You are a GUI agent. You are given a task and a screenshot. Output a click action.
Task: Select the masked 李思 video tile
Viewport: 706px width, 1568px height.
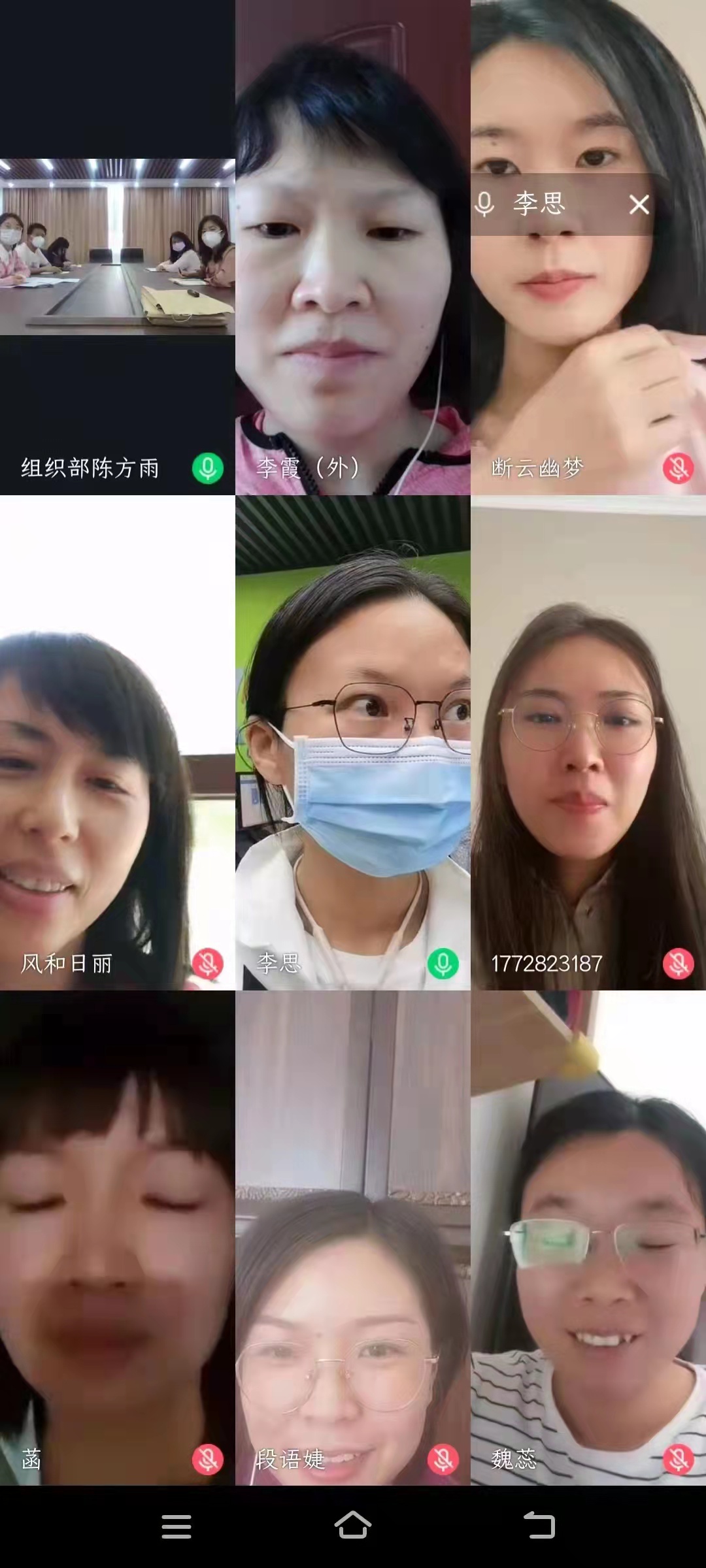[353, 742]
